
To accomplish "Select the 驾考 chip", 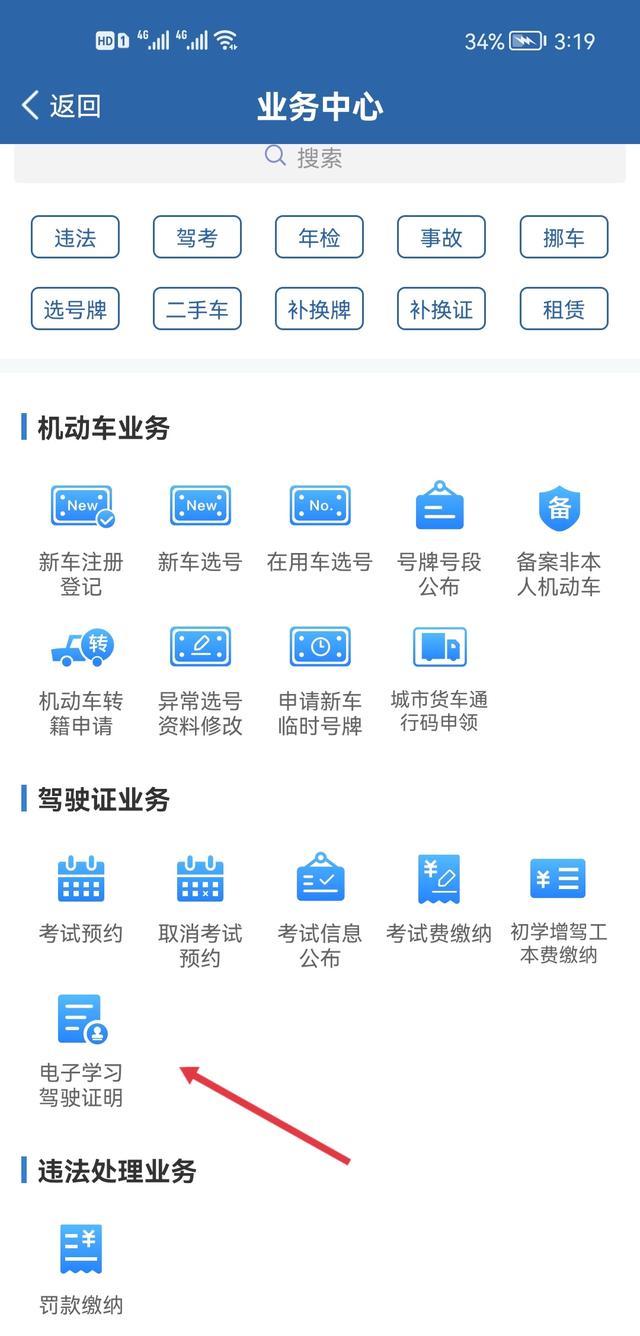I will (197, 238).
